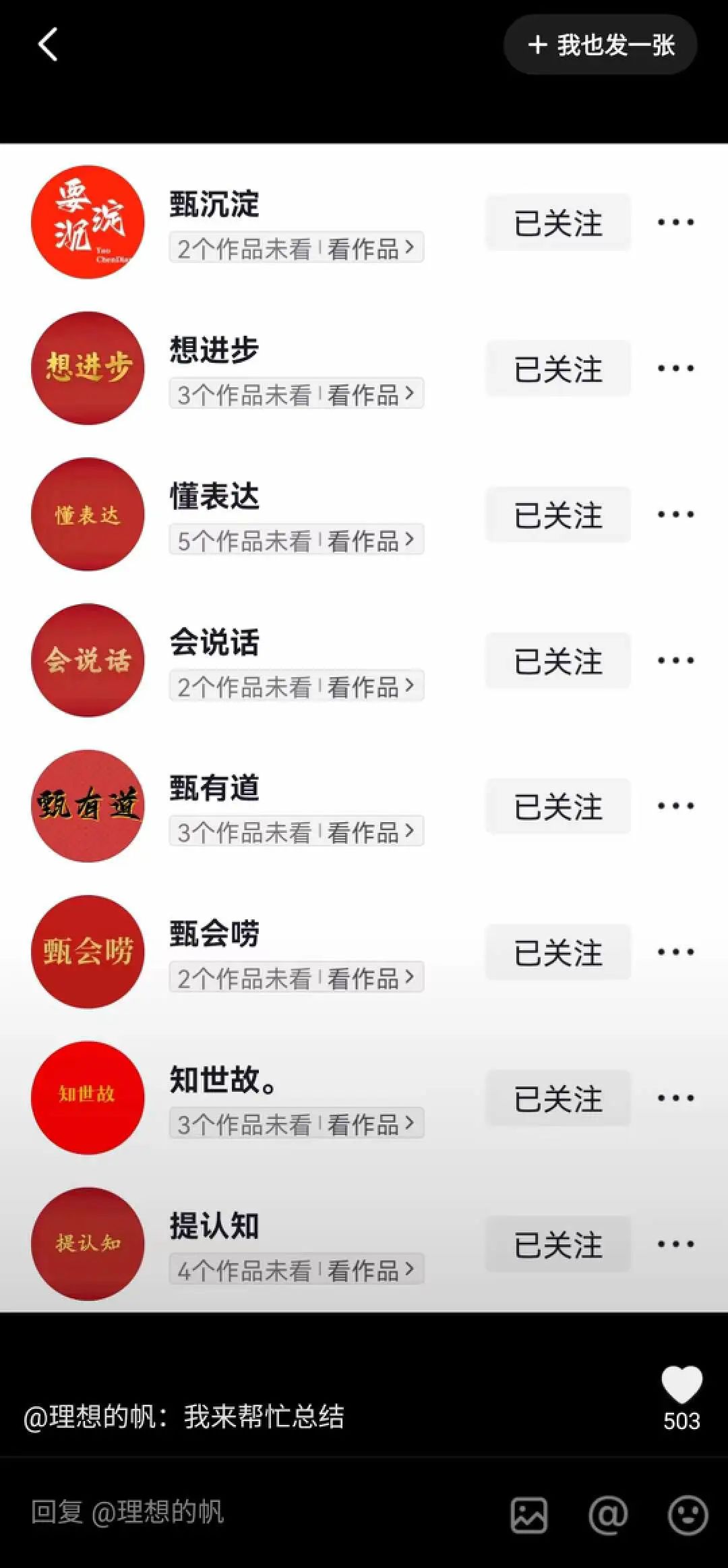The height and width of the screenshot is (1568, 728).
Task: Open the emoji picker icon
Action: click(688, 1515)
